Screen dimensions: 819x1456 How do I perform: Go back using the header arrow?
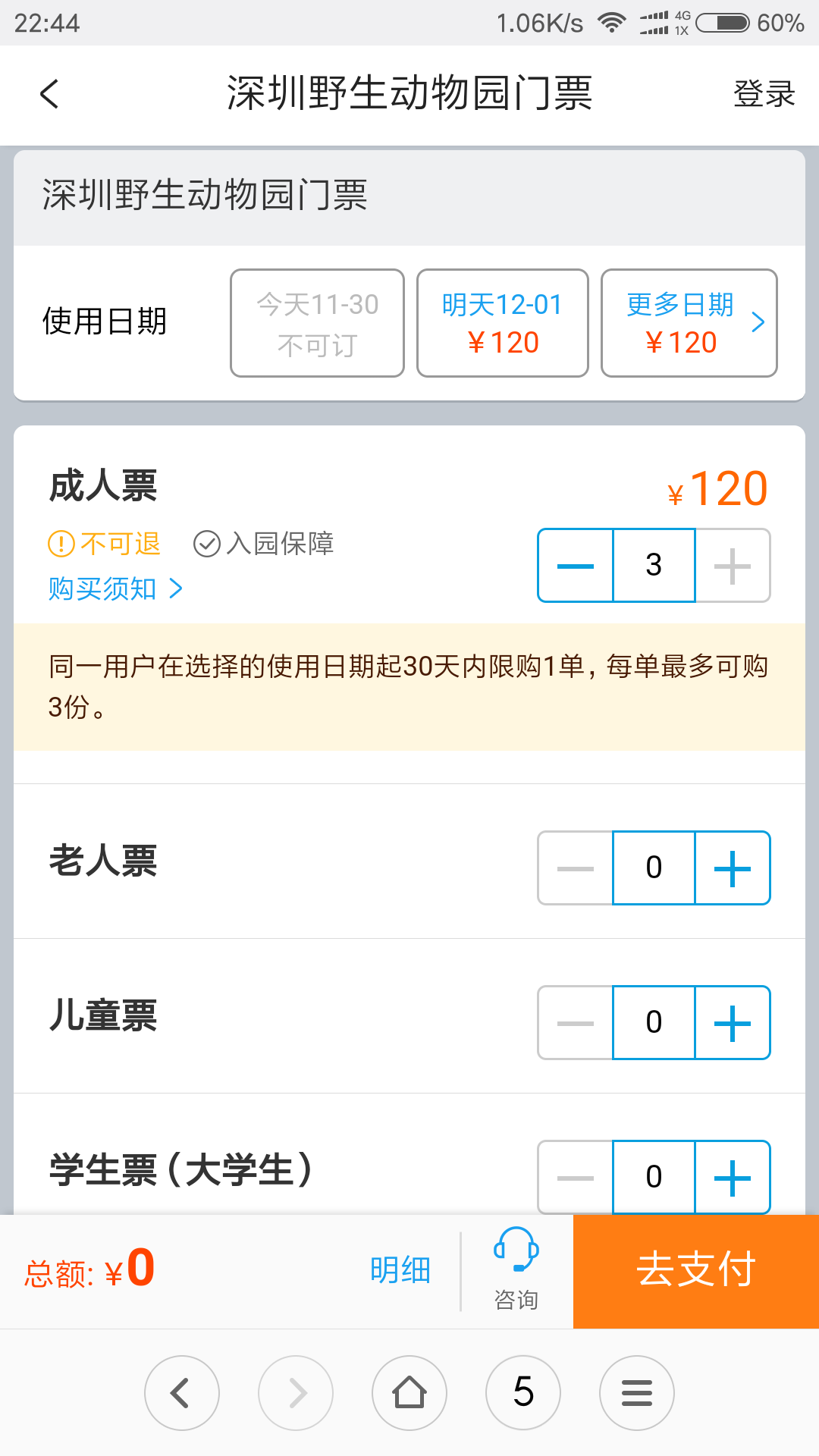[x=49, y=94]
